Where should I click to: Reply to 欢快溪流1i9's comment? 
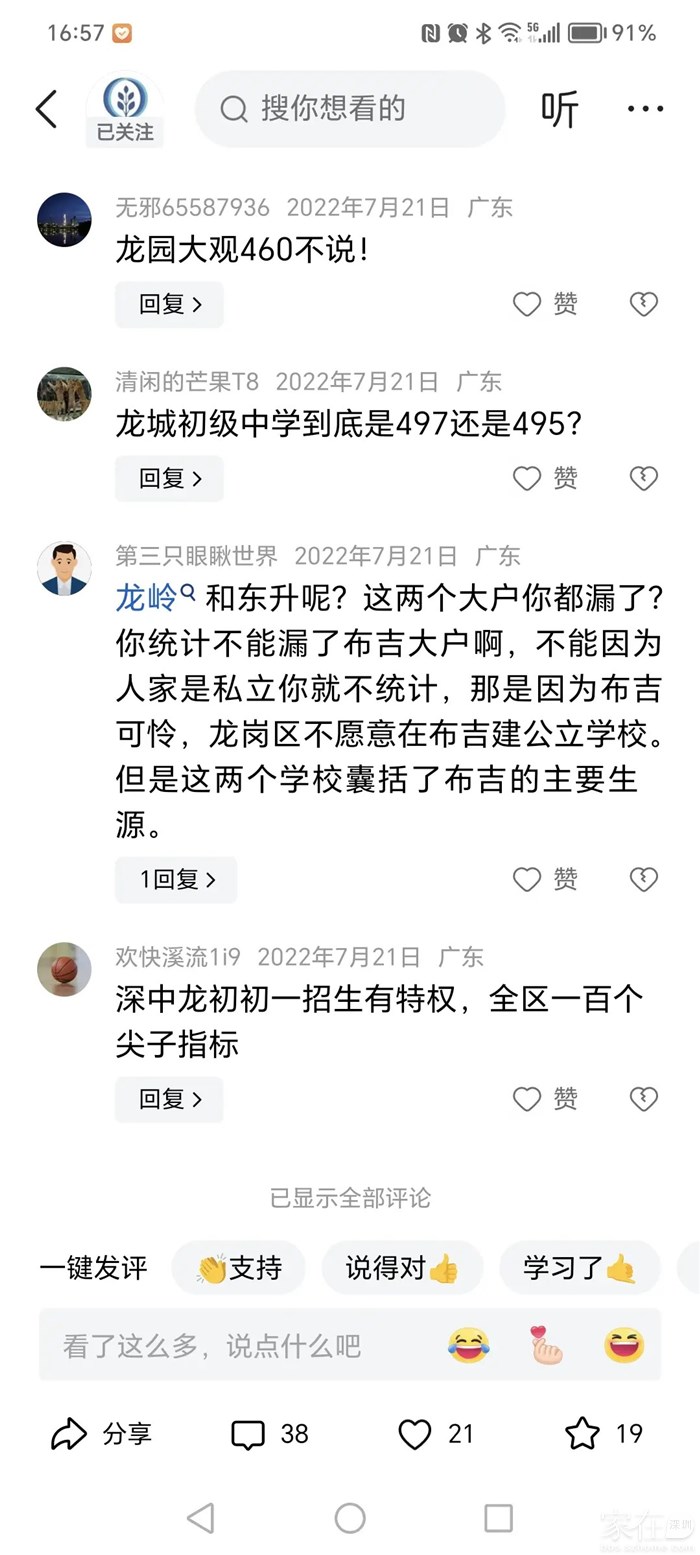point(169,1100)
